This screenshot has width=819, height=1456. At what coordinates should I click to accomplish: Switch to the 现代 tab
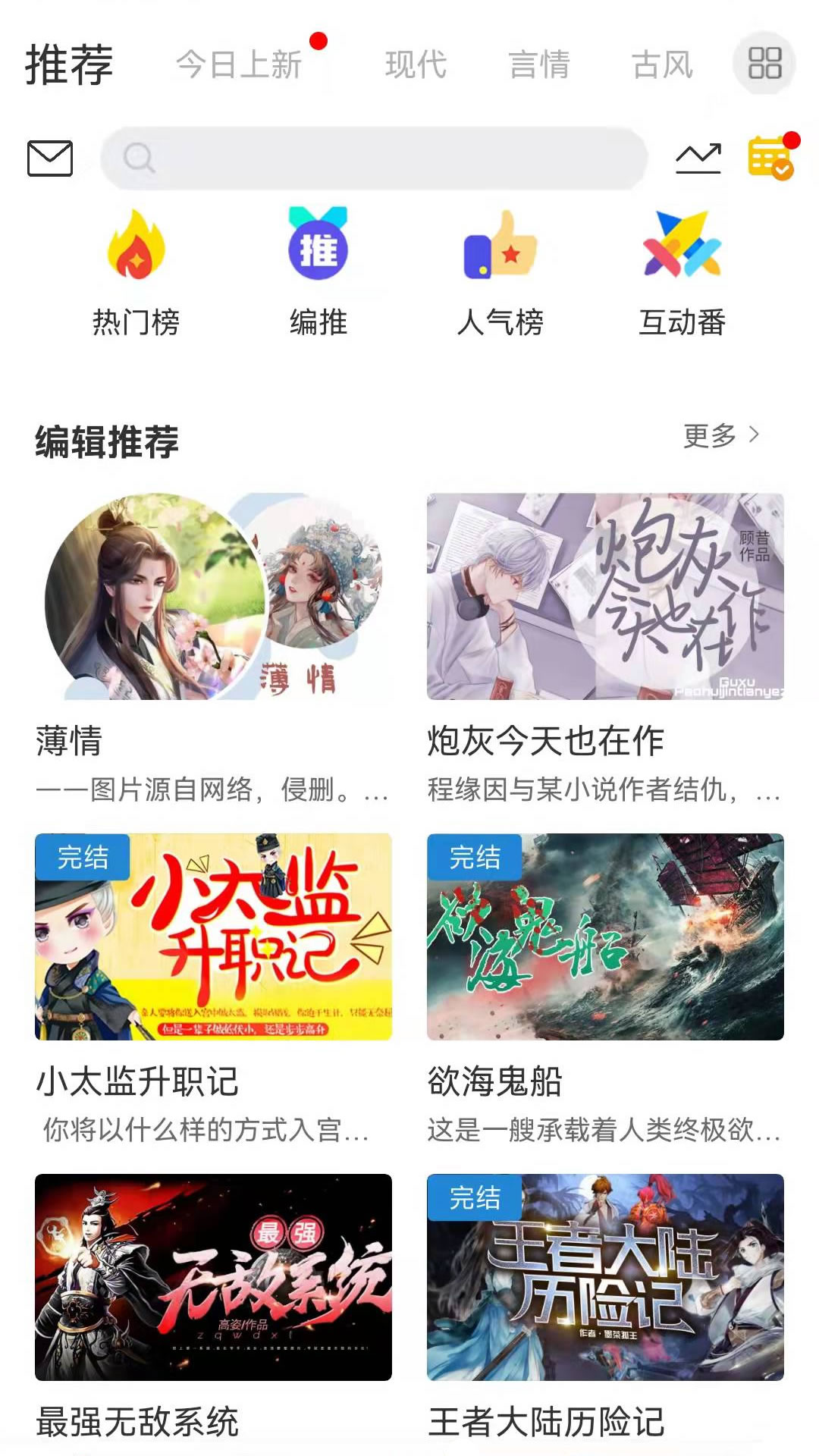point(416,64)
